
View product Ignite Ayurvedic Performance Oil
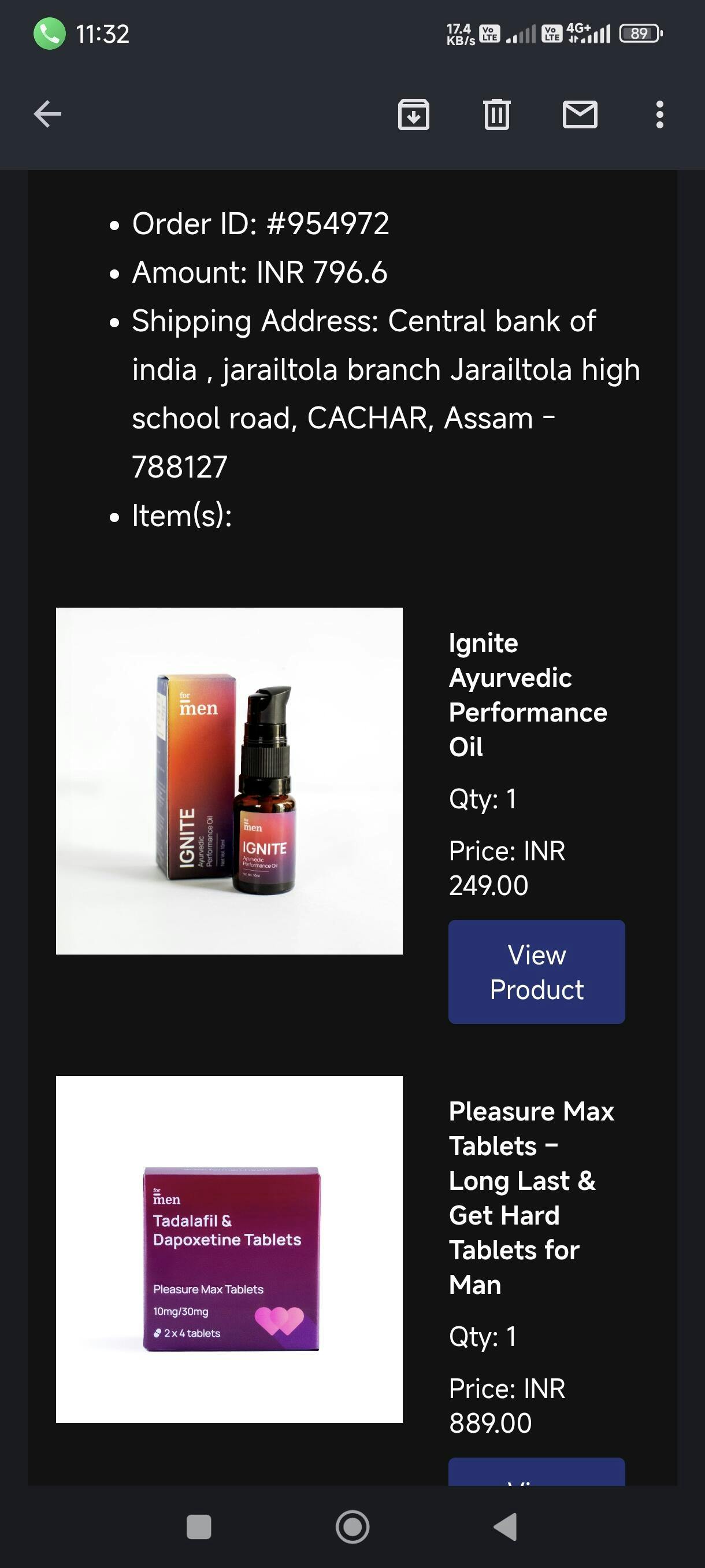click(x=536, y=971)
